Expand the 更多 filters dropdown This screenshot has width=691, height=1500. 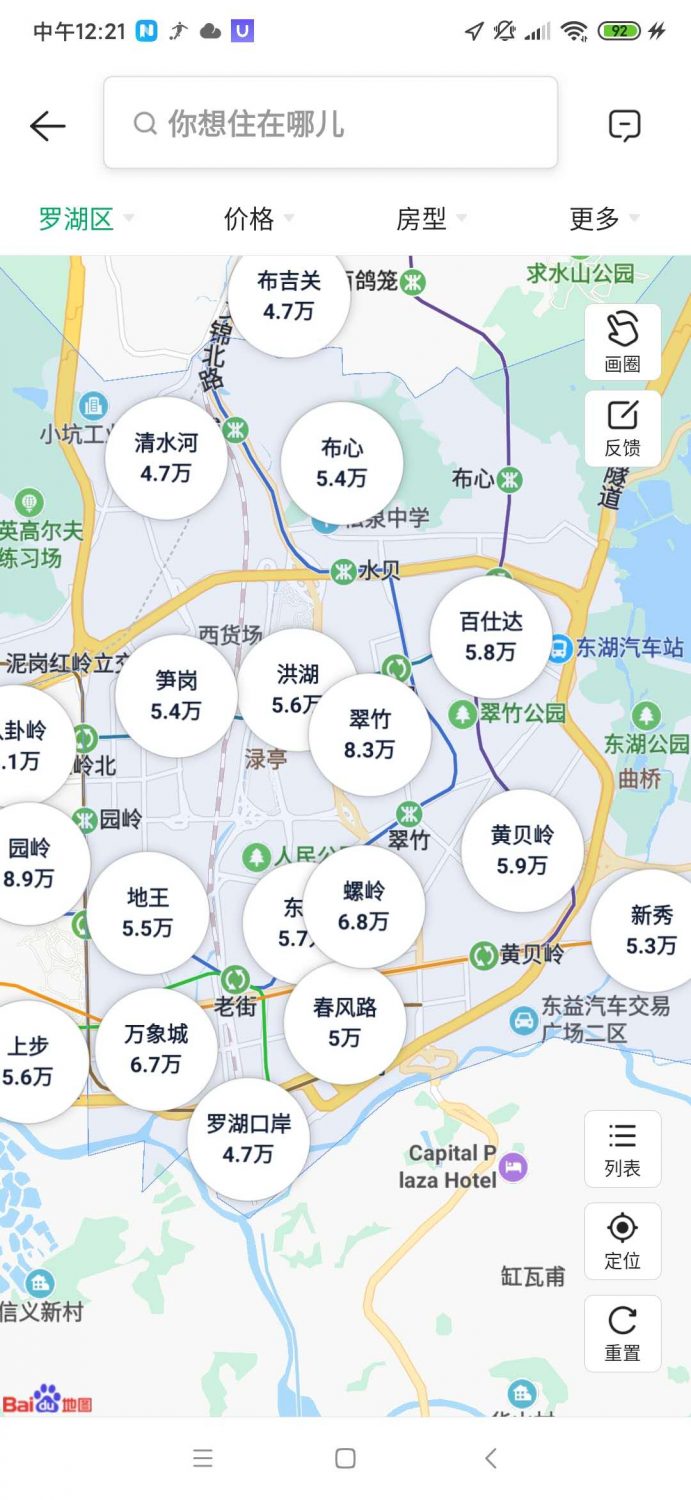point(604,218)
